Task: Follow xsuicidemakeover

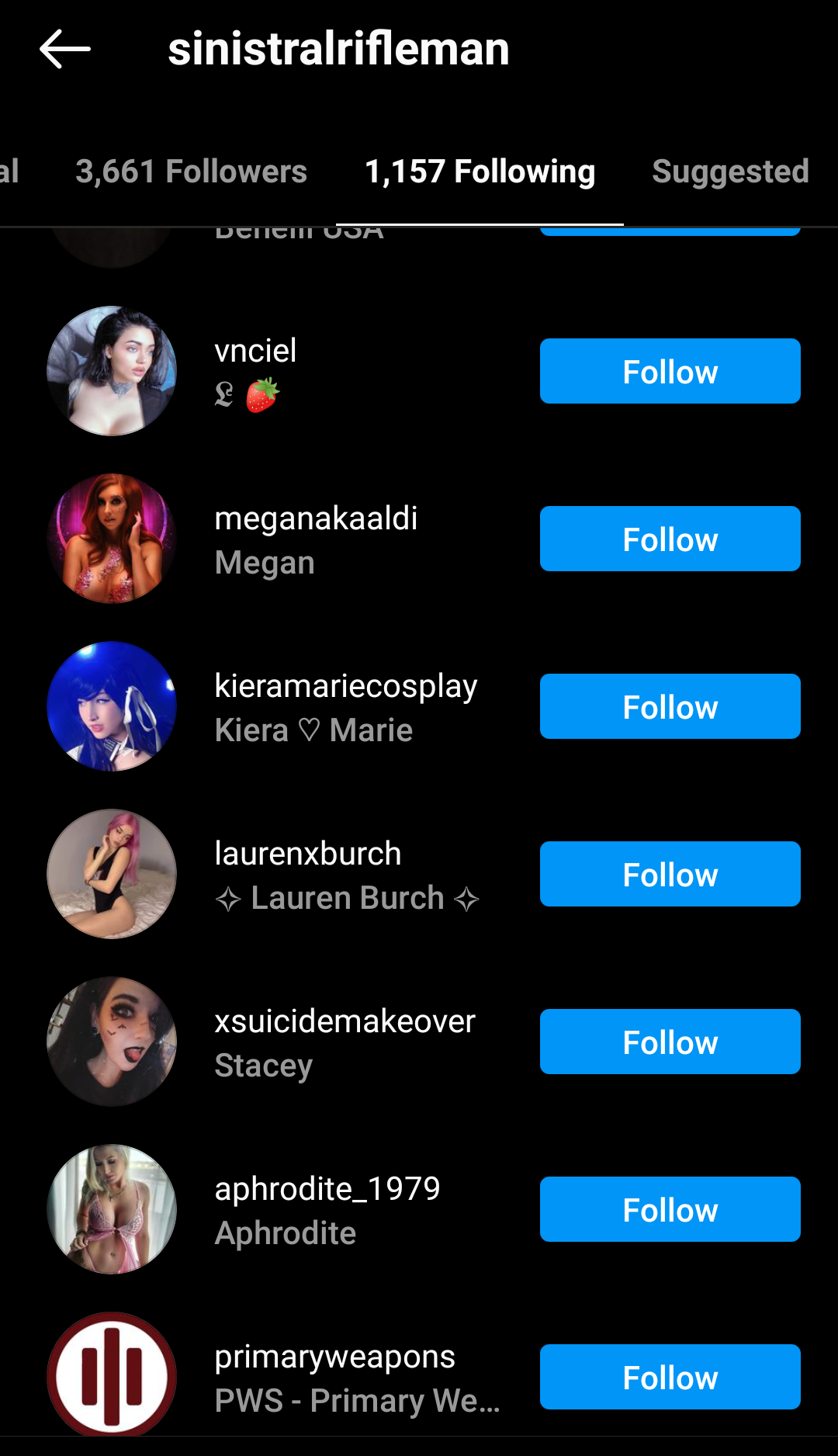Action: (670, 1042)
